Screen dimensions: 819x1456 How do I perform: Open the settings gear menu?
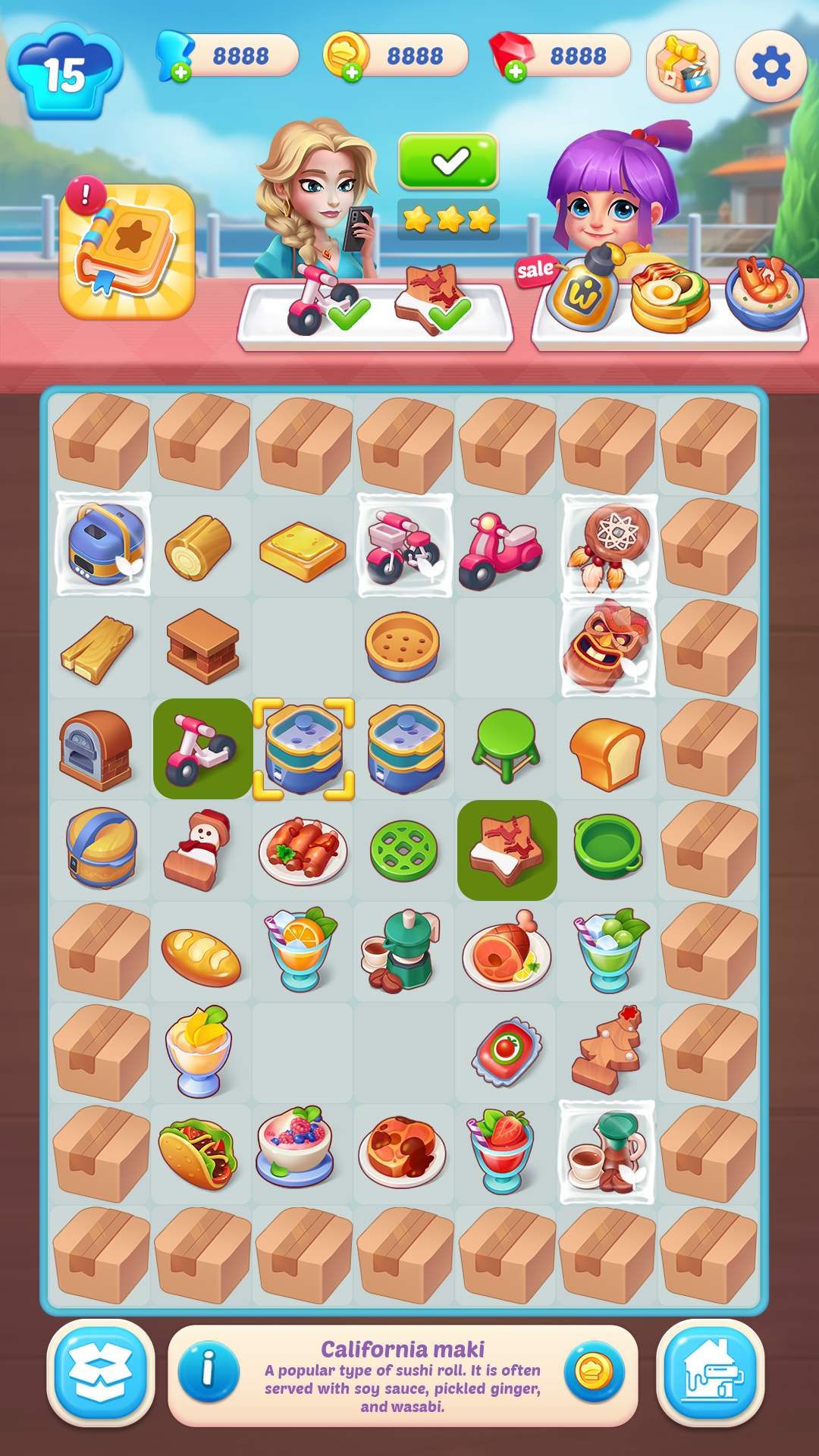pyautogui.click(x=770, y=67)
